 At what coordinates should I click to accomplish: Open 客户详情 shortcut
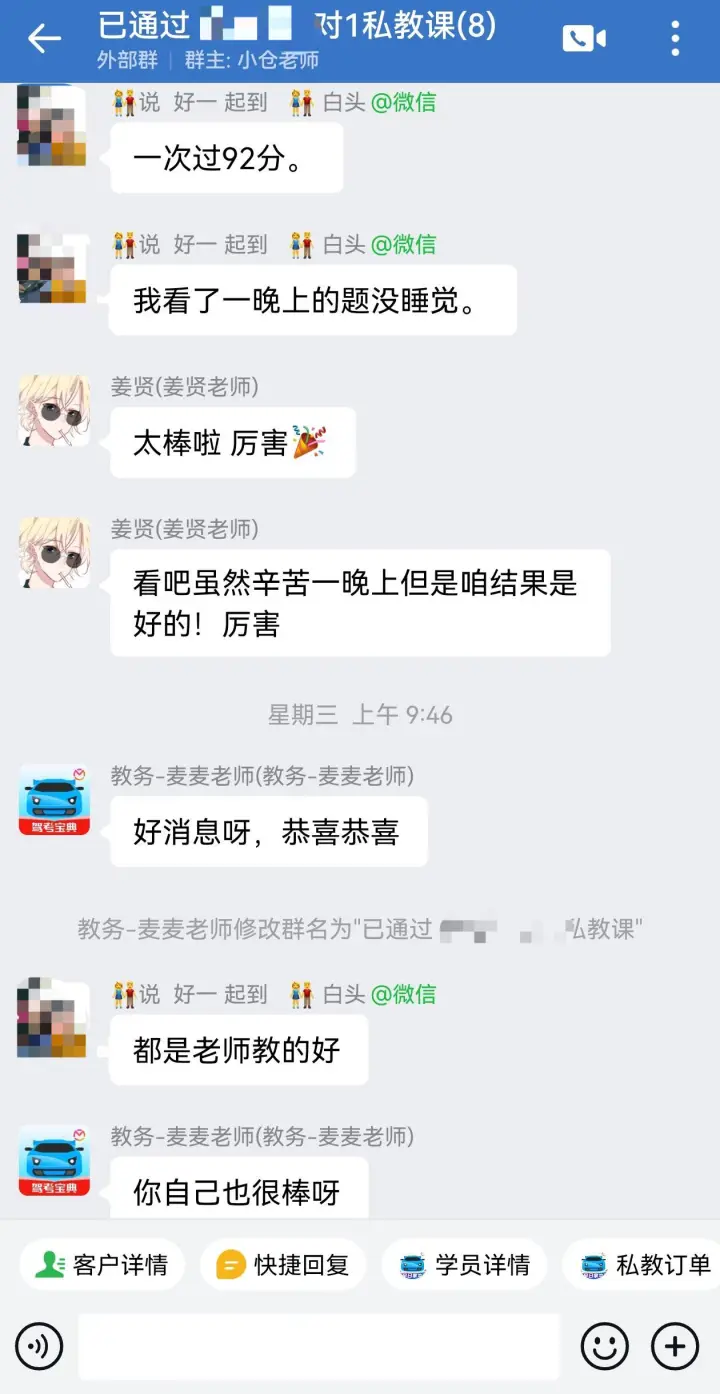101,1264
